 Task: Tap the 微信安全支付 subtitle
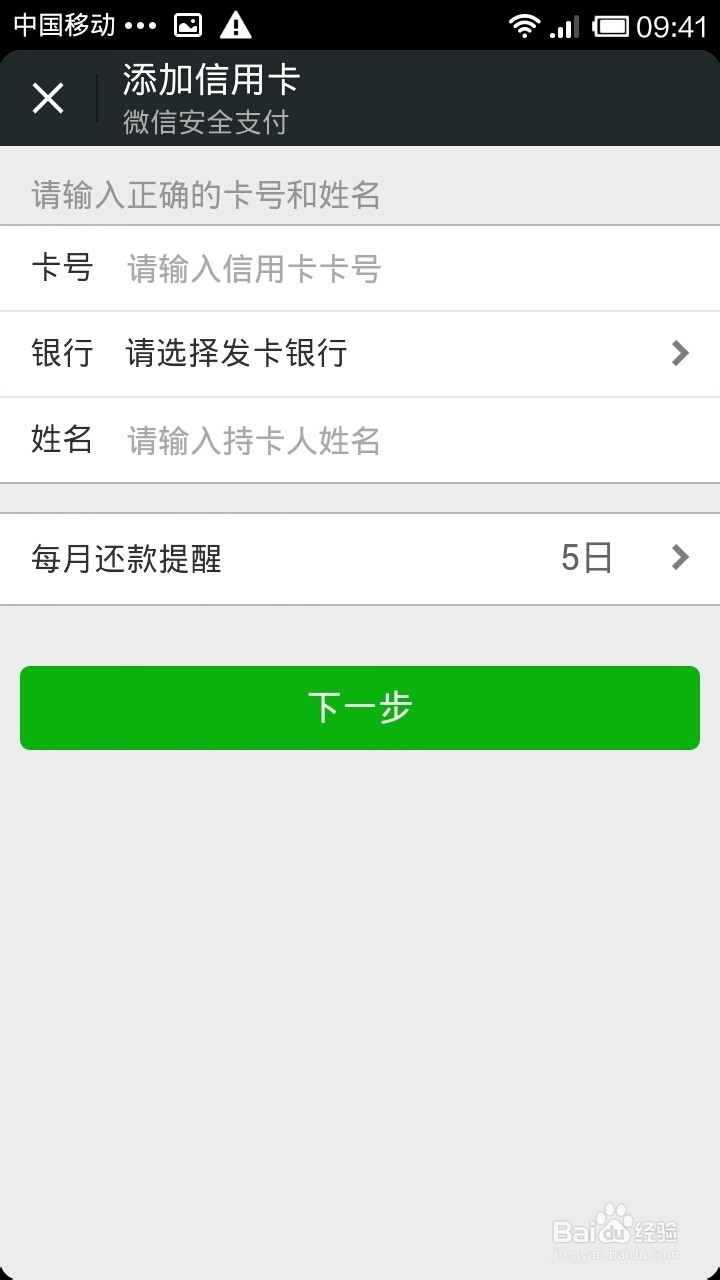[204, 122]
